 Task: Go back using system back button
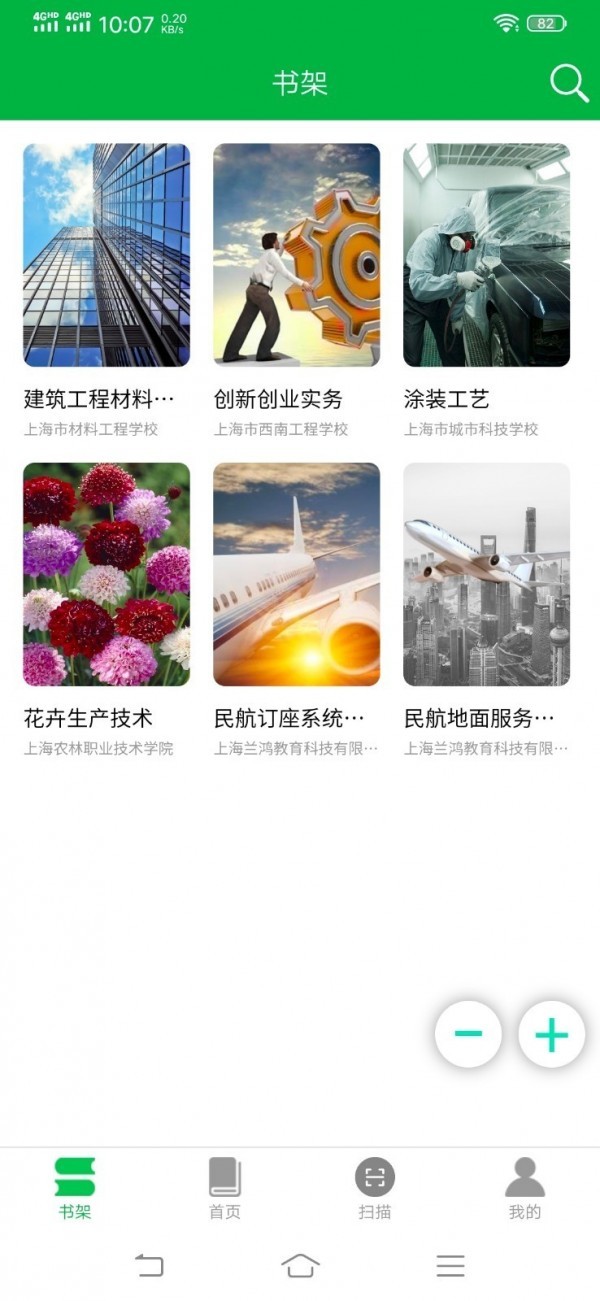pos(149,1266)
